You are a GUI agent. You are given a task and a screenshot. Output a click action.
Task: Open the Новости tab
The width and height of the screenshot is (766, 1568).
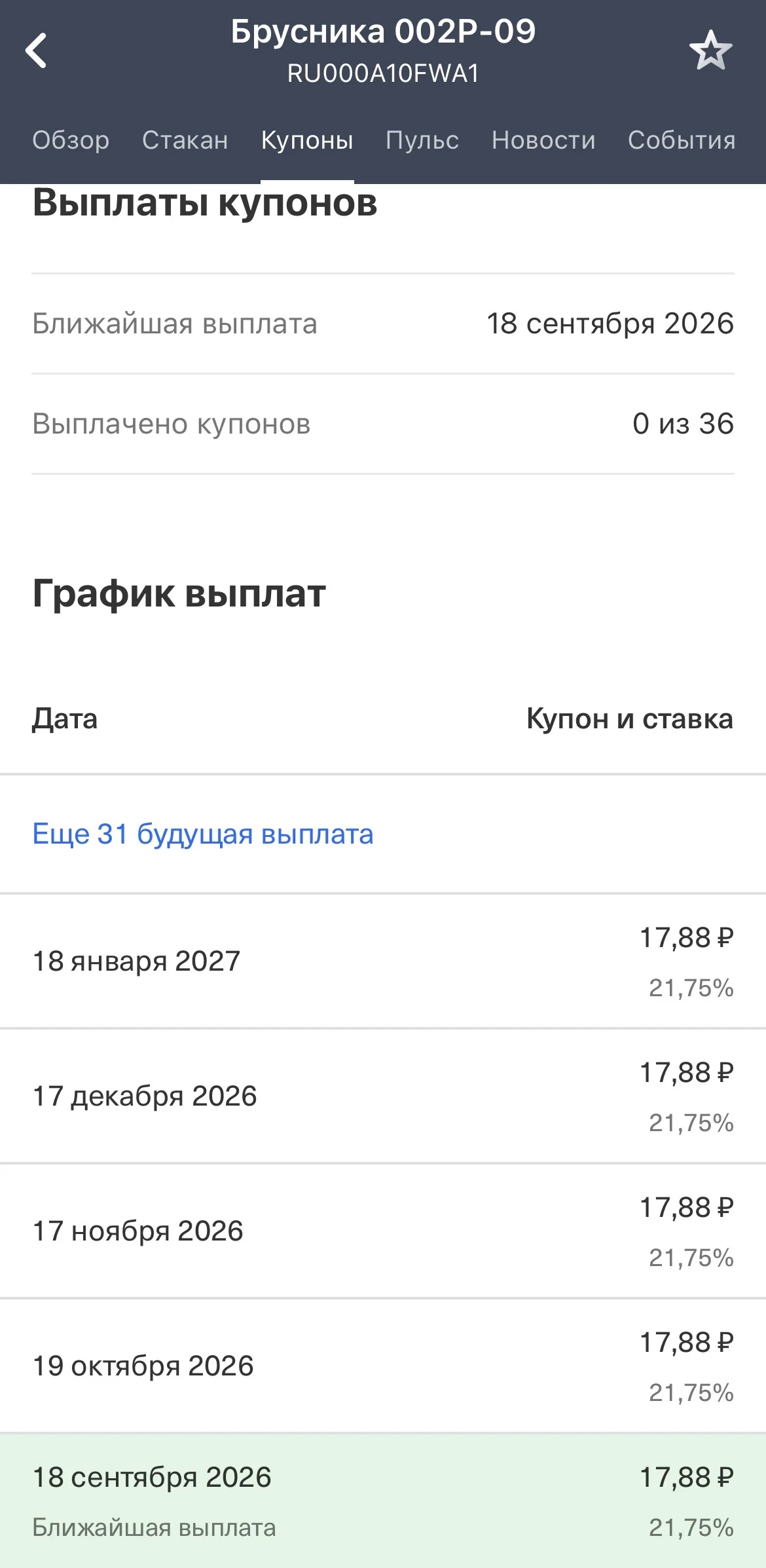point(543,140)
